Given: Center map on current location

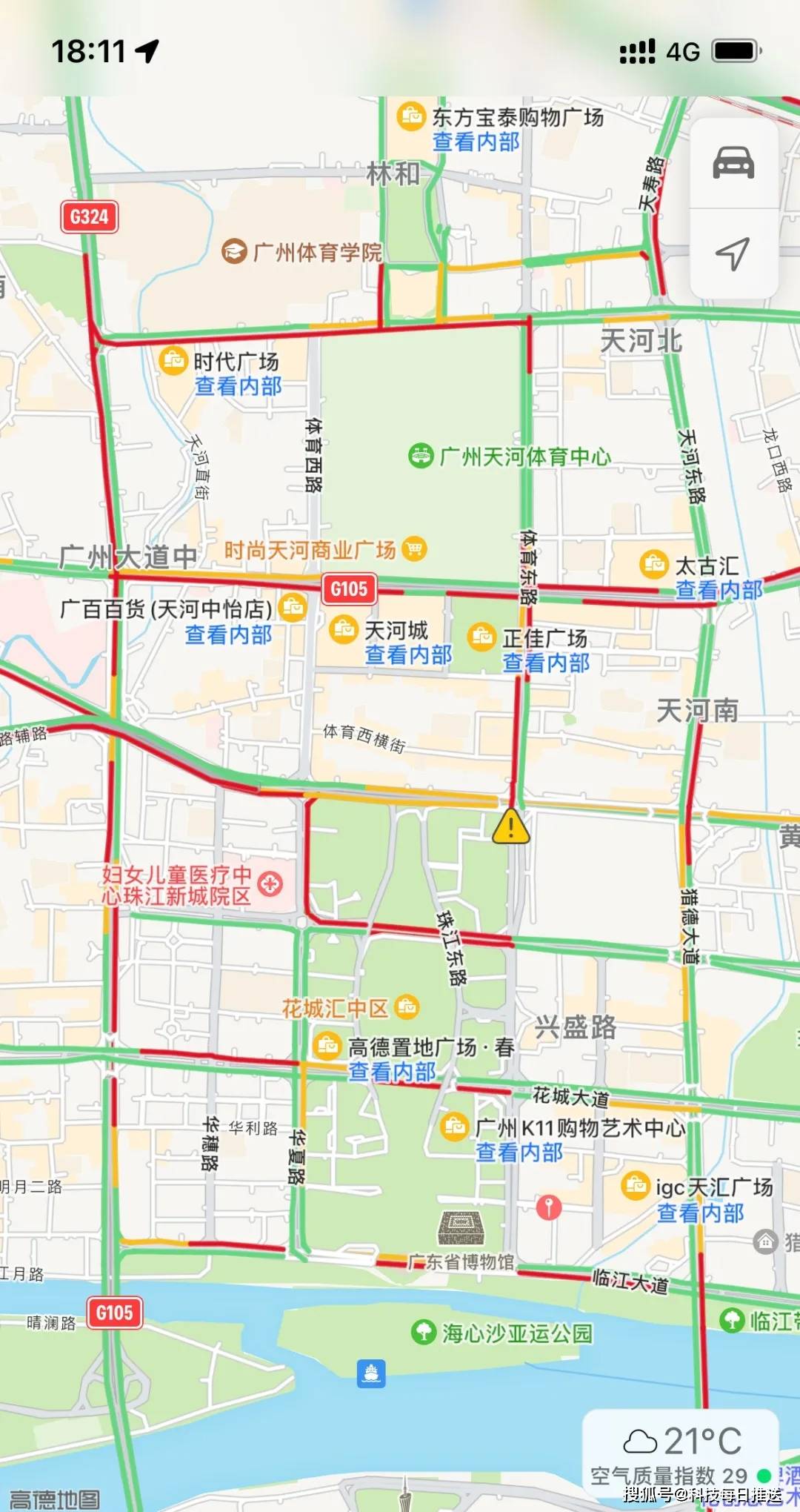Looking at the screenshot, I should [x=733, y=253].
